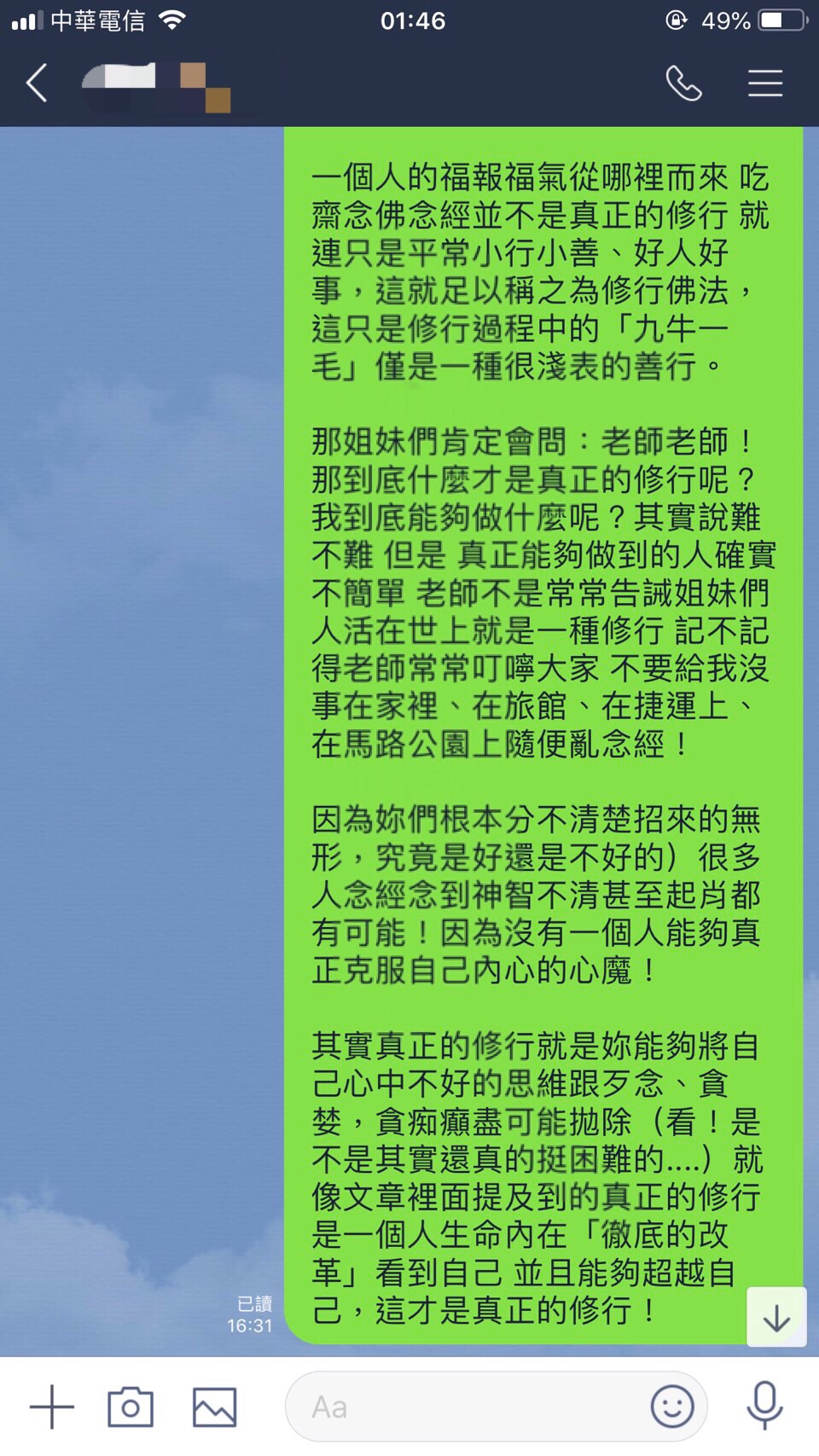Go back to the chat list
Screen dimensions: 819x1456
pyautogui.click(x=37, y=83)
